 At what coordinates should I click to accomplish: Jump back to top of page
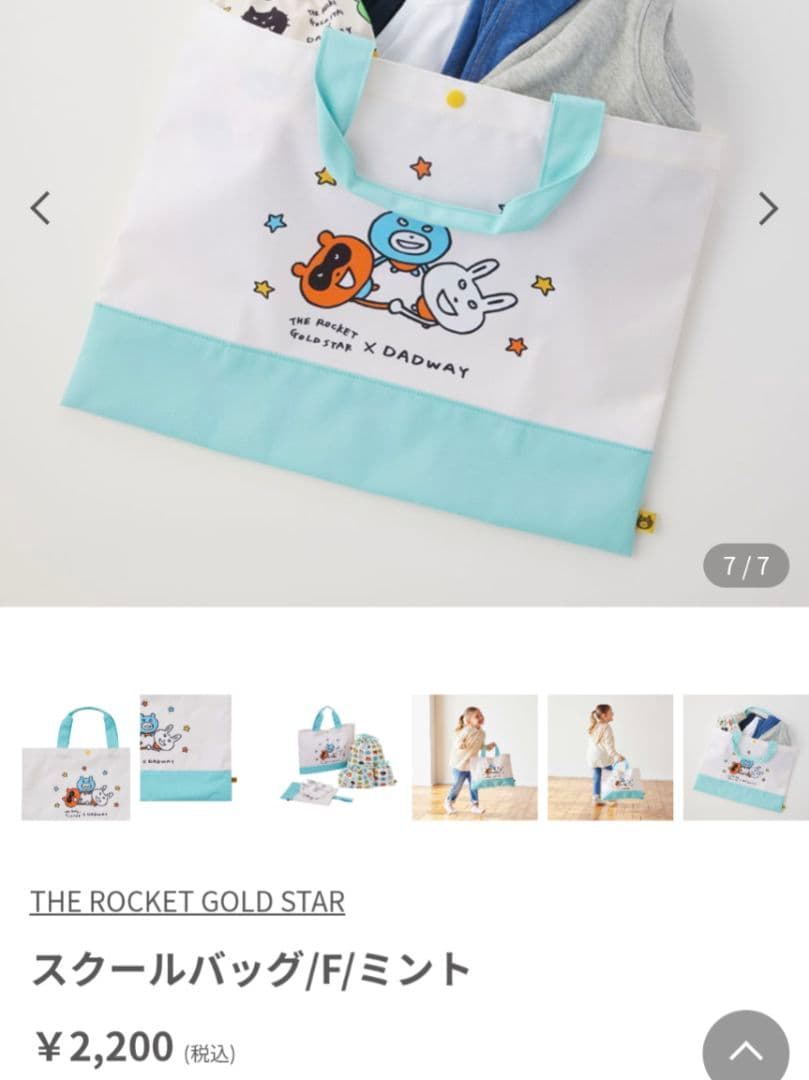(x=746, y=1050)
